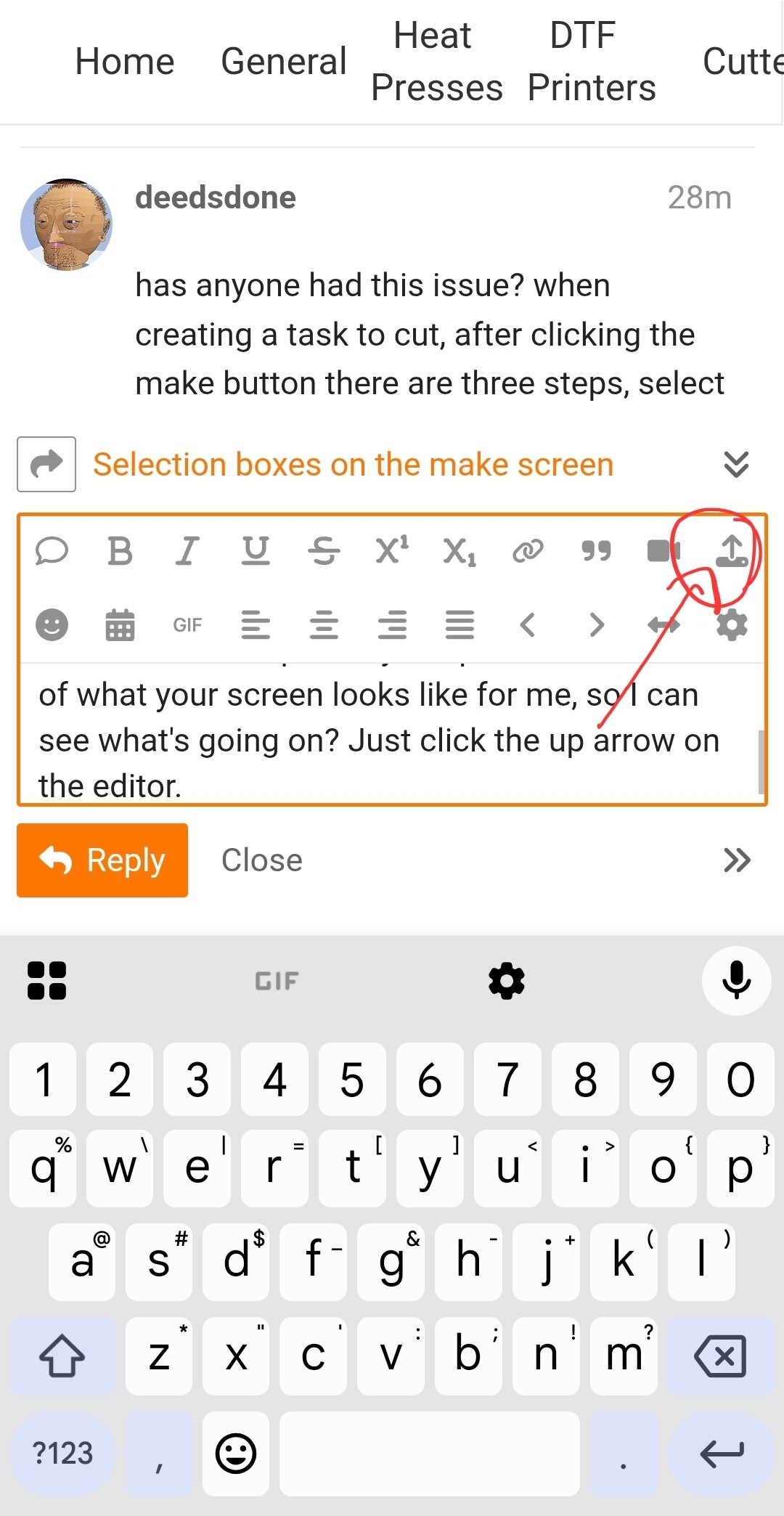The image size is (784, 1516).
Task: Insert a link using the chain icon
Action: tap(528, 551)
